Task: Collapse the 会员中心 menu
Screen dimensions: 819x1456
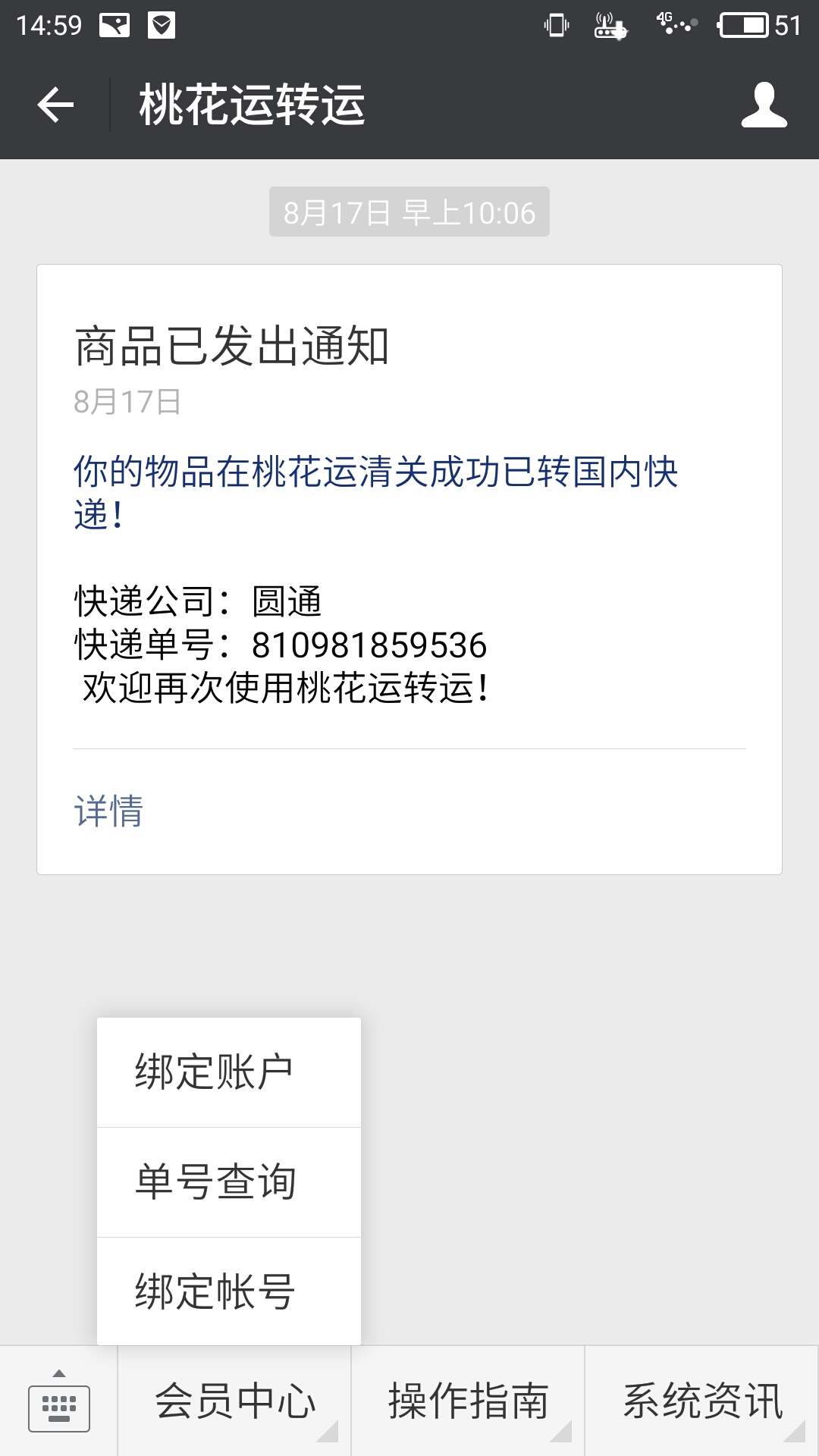Action: coord(235,1401)
